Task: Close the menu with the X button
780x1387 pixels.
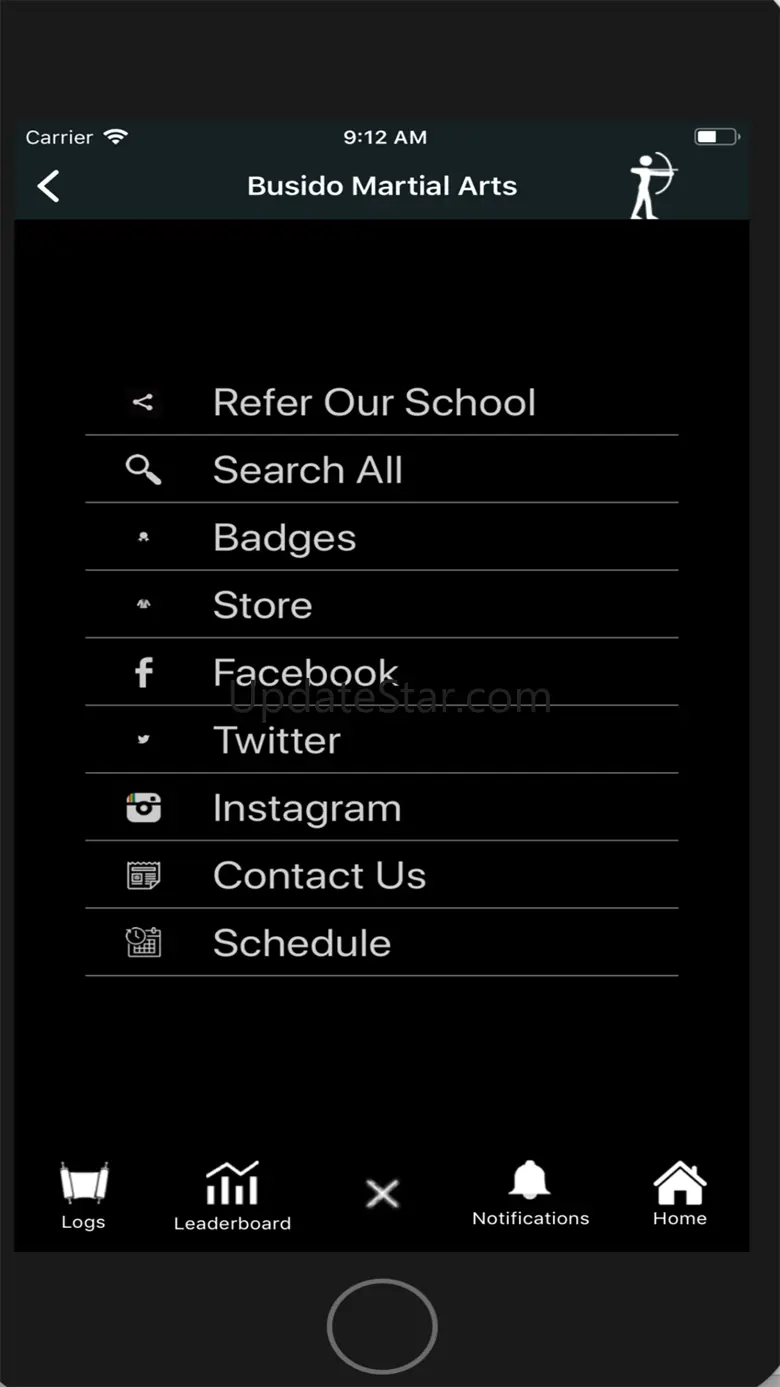Action: 382,1193
